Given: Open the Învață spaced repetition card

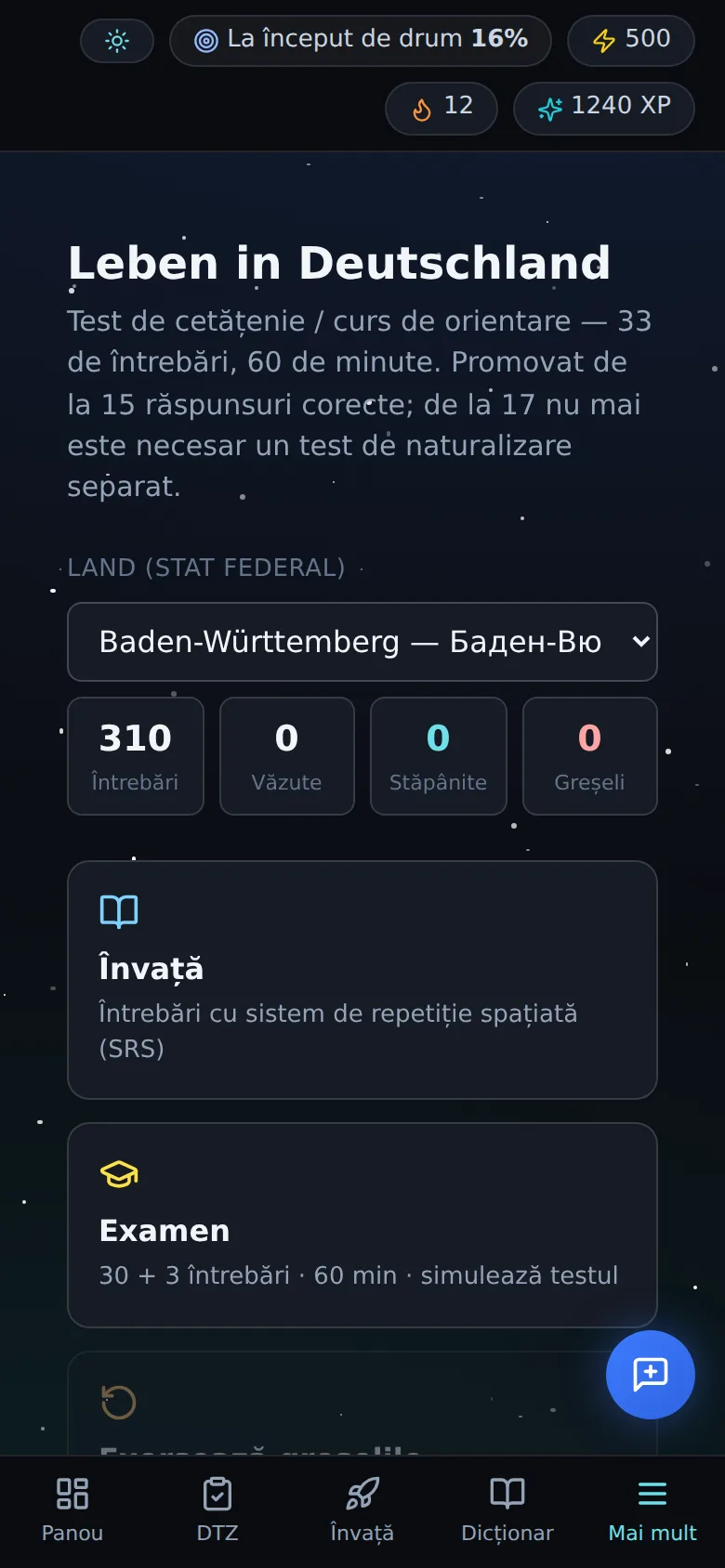Looking at the screenshot, I should click(362, 980).
